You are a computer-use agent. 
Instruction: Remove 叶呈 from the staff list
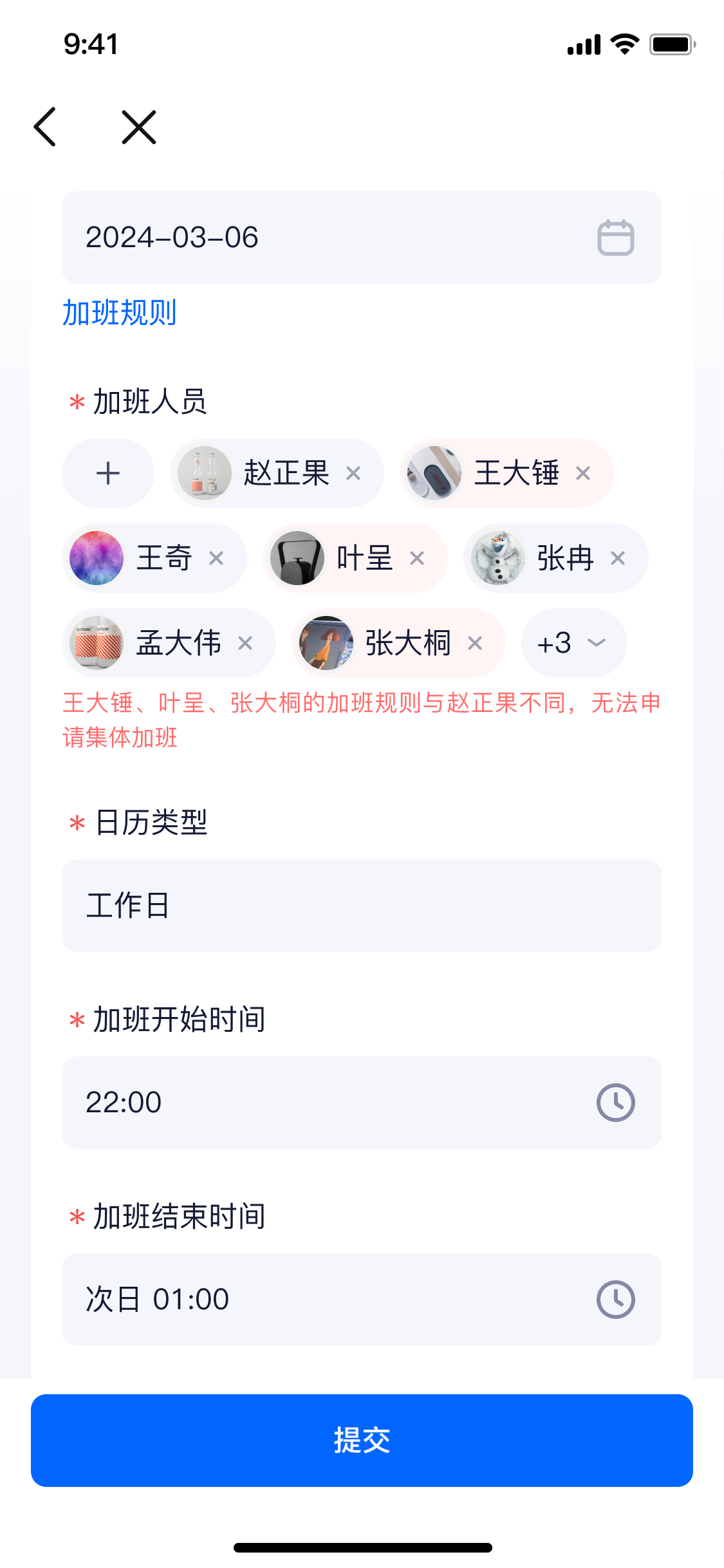point(417,559)
